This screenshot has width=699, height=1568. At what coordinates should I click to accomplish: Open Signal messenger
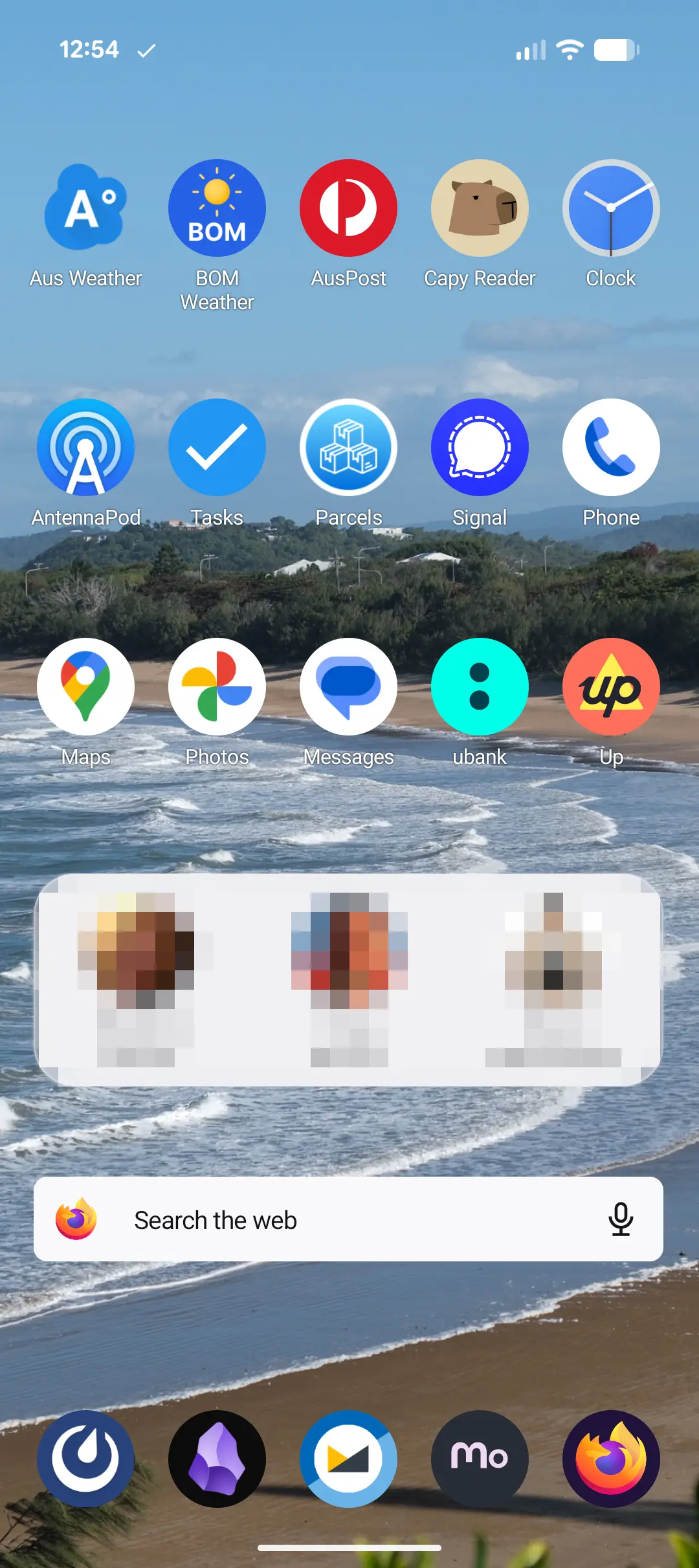pyautogui.click(x=480, y=448)
